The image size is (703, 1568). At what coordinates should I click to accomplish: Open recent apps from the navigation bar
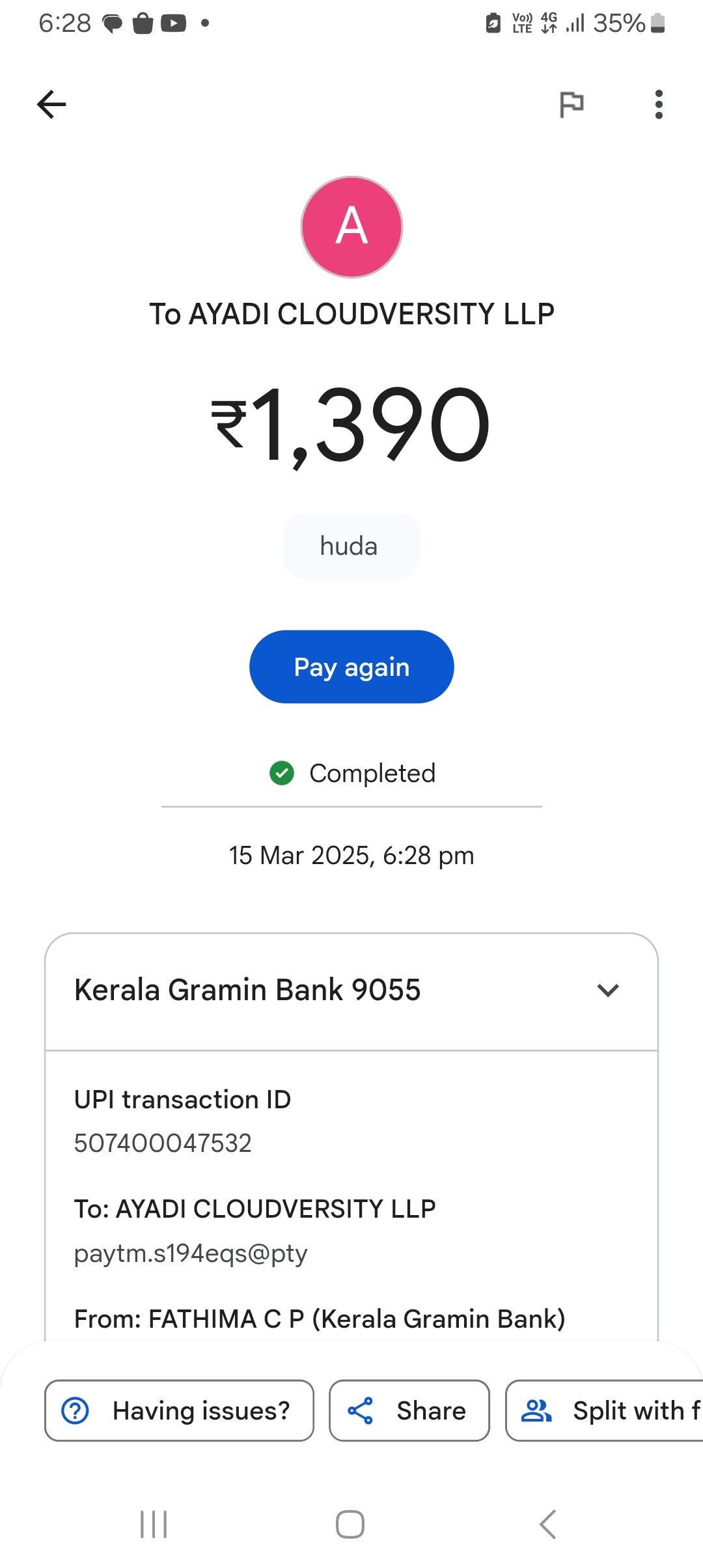tap(154, 1524)
